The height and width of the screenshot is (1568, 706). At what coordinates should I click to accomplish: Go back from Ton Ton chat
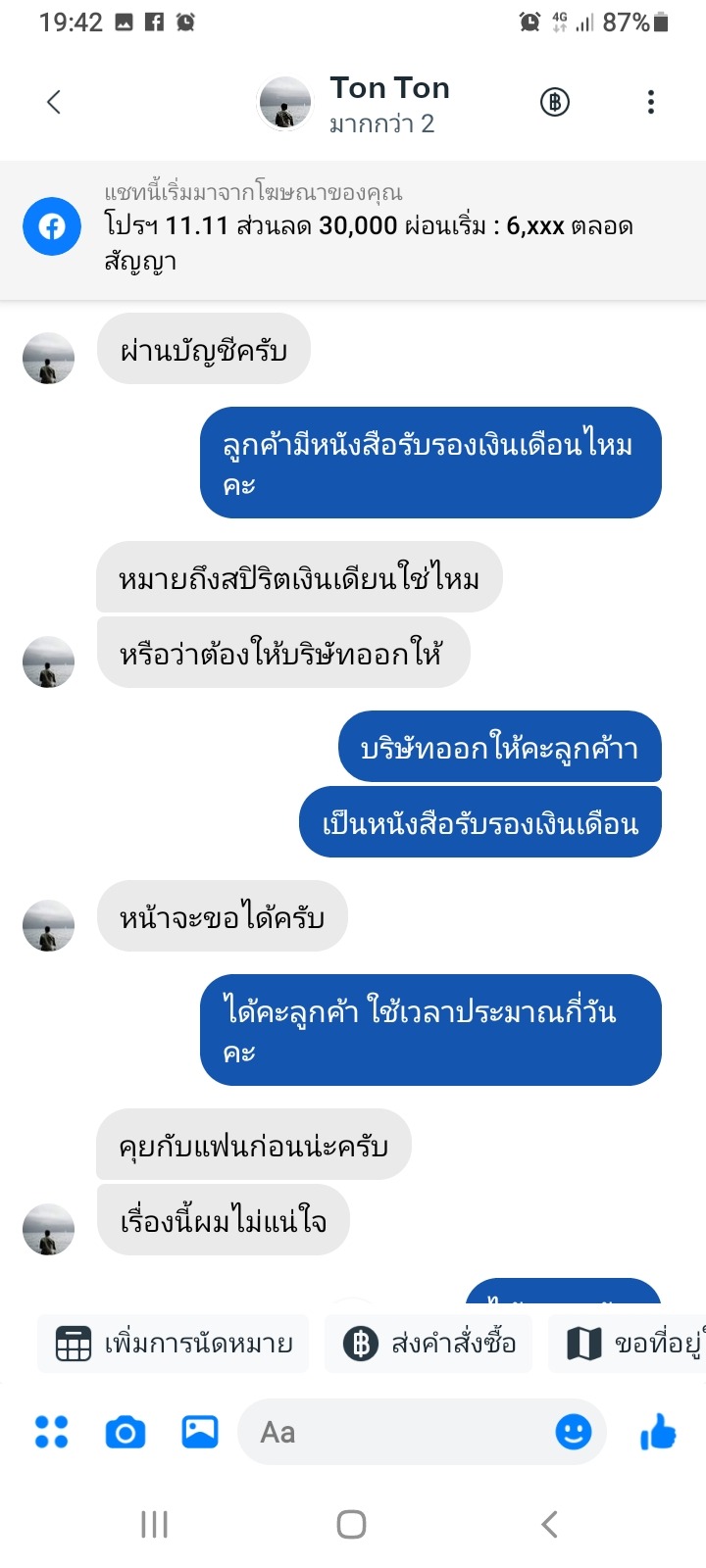click(x=54, y=102)
